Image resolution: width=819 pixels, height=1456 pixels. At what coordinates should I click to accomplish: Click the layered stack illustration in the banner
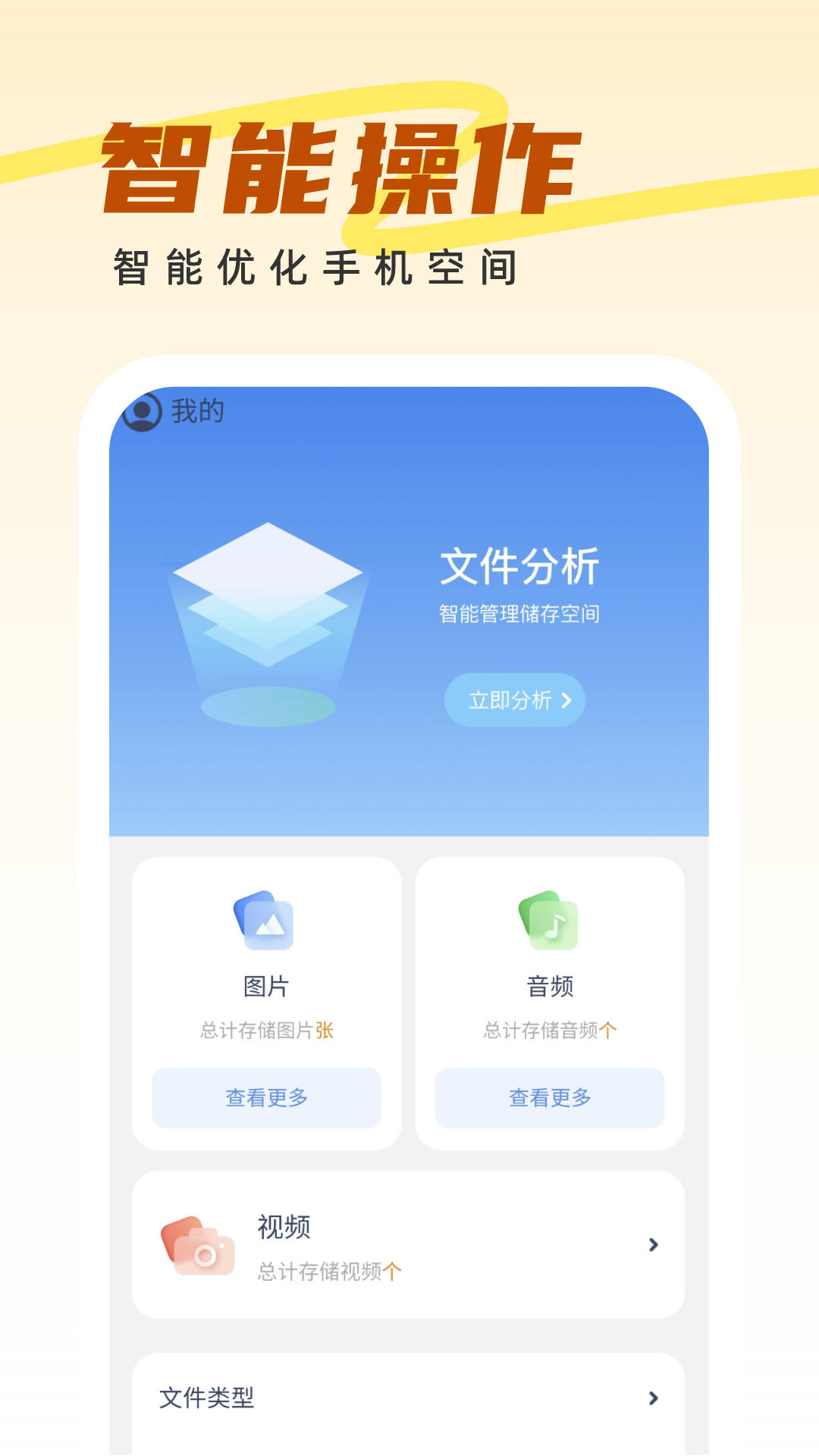point(269,599)
